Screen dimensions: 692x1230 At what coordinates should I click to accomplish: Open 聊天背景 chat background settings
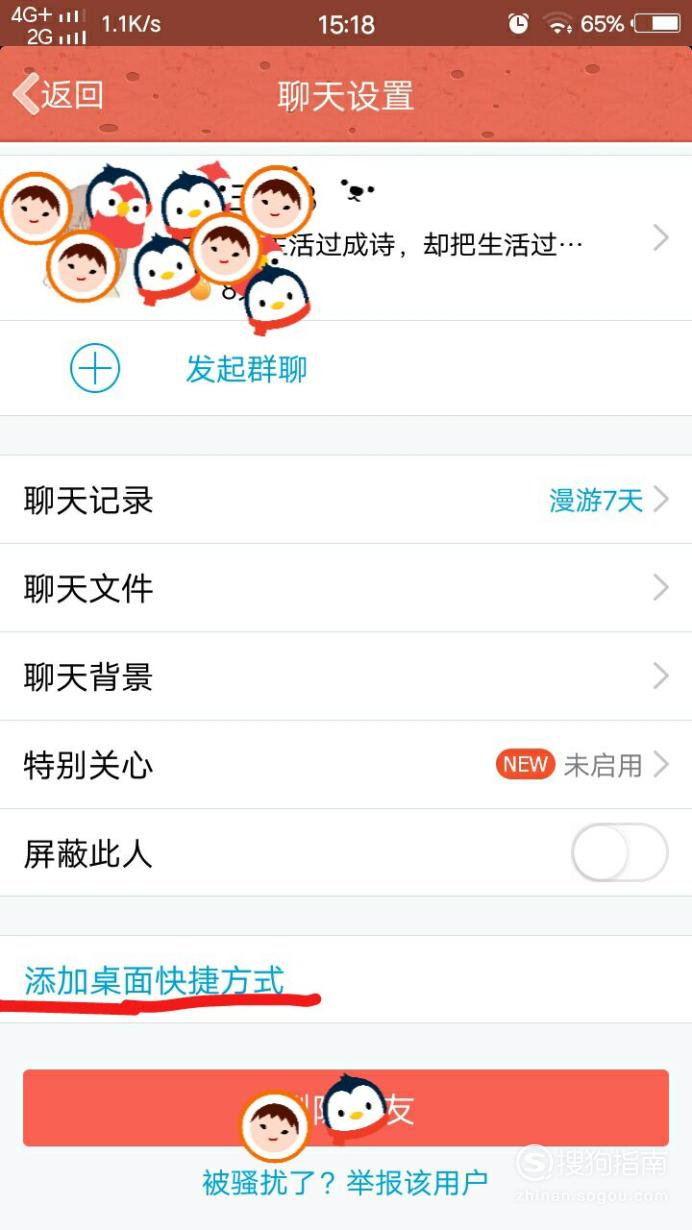click(346, 676)
